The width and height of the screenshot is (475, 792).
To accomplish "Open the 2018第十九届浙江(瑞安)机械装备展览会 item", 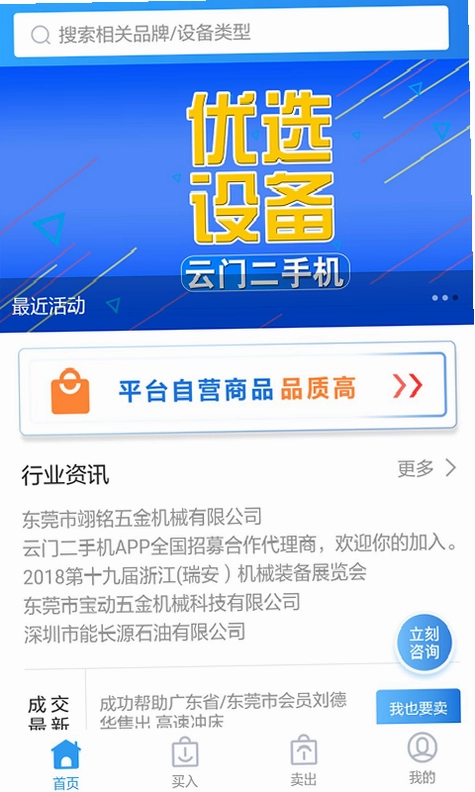I will (195, 574).
